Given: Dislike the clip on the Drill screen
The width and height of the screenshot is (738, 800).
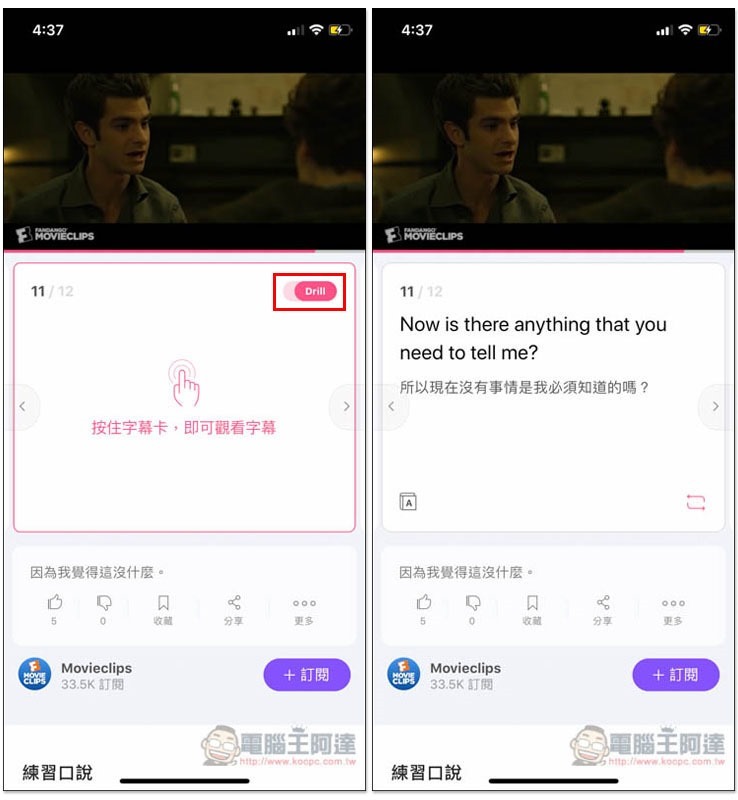Looking at the screenshot, I should point(103,608).
